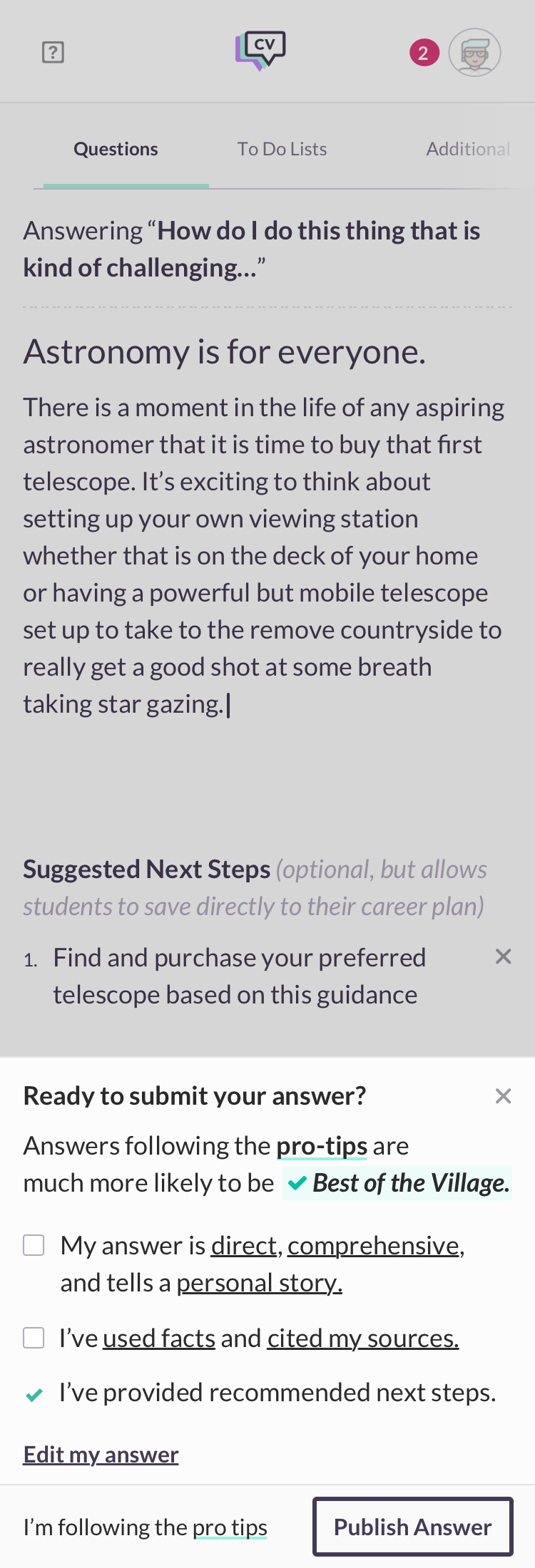
Task: Tap the Edit my answer link
Action: click(101, 1454)
